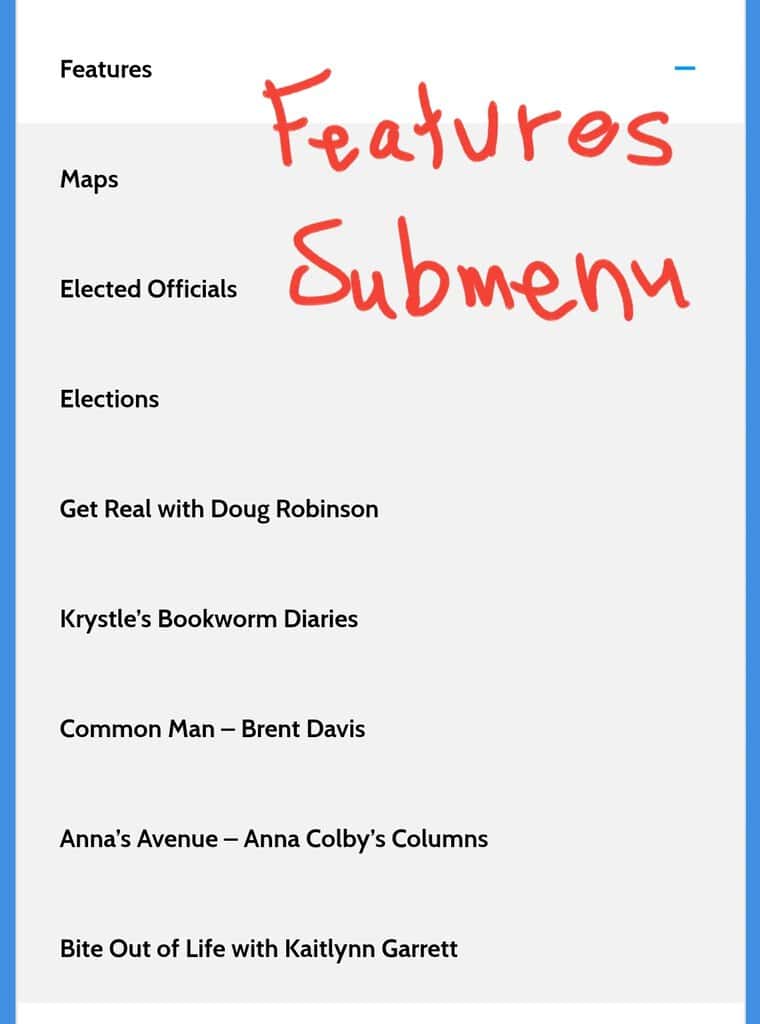Open the Maps page
Image resolution: width=760 pixels, height=1024 pixels.
89,180
